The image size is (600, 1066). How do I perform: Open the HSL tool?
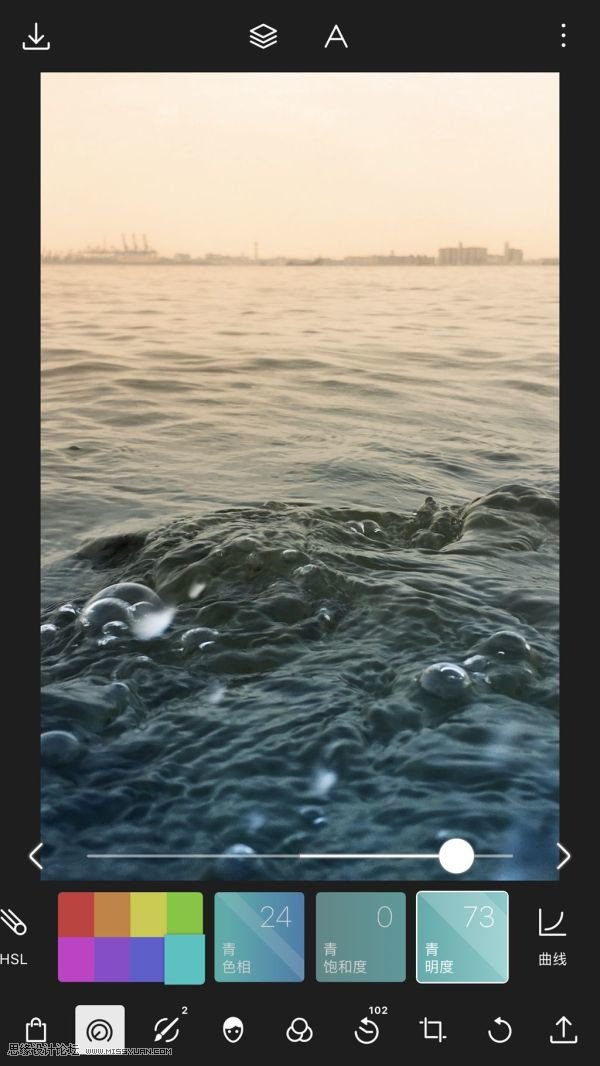coord(14,936)
